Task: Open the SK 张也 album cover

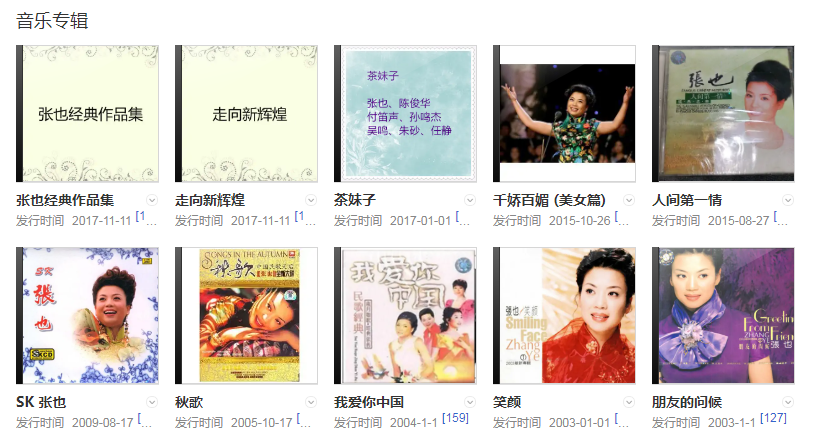Action: coord(88,316)
